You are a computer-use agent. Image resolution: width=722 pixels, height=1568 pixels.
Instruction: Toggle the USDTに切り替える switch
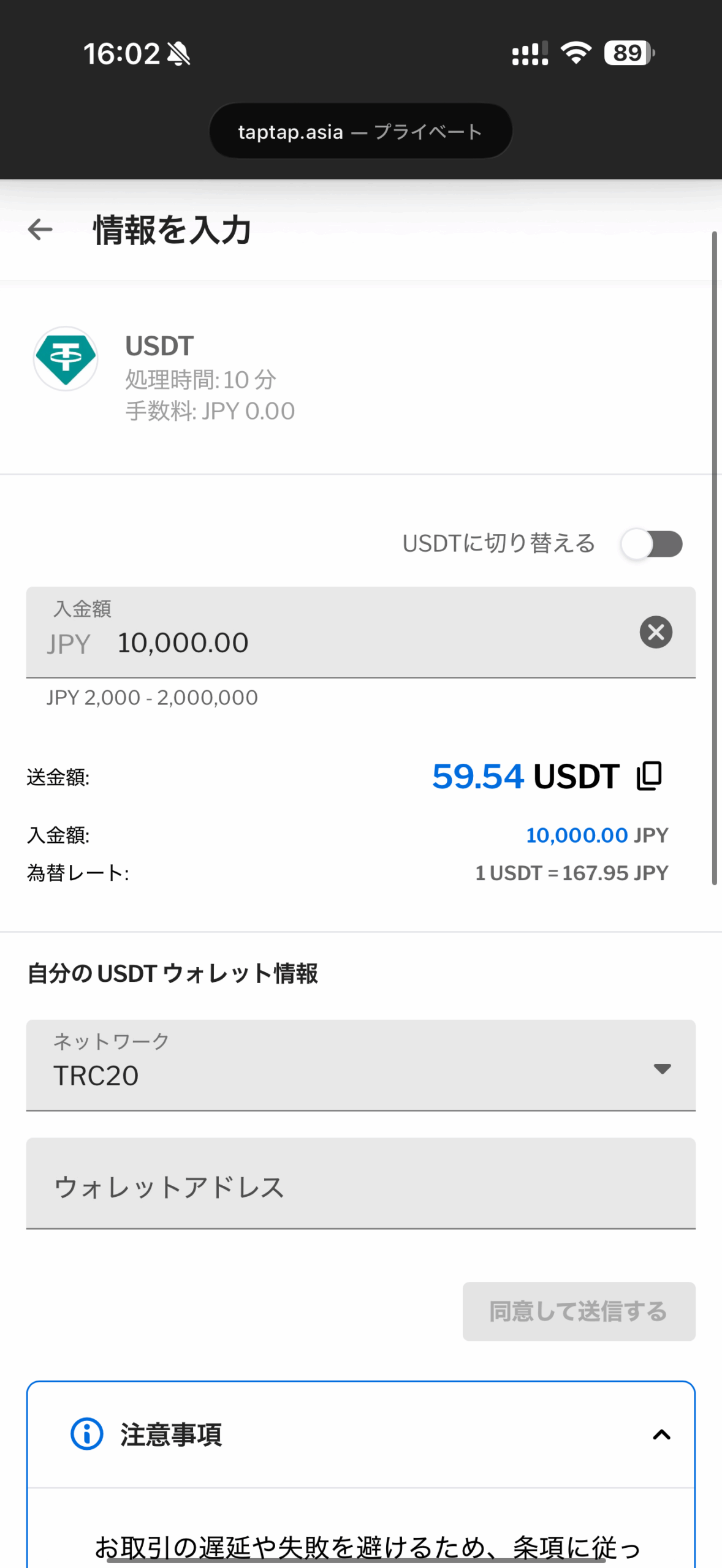(651, 544)
